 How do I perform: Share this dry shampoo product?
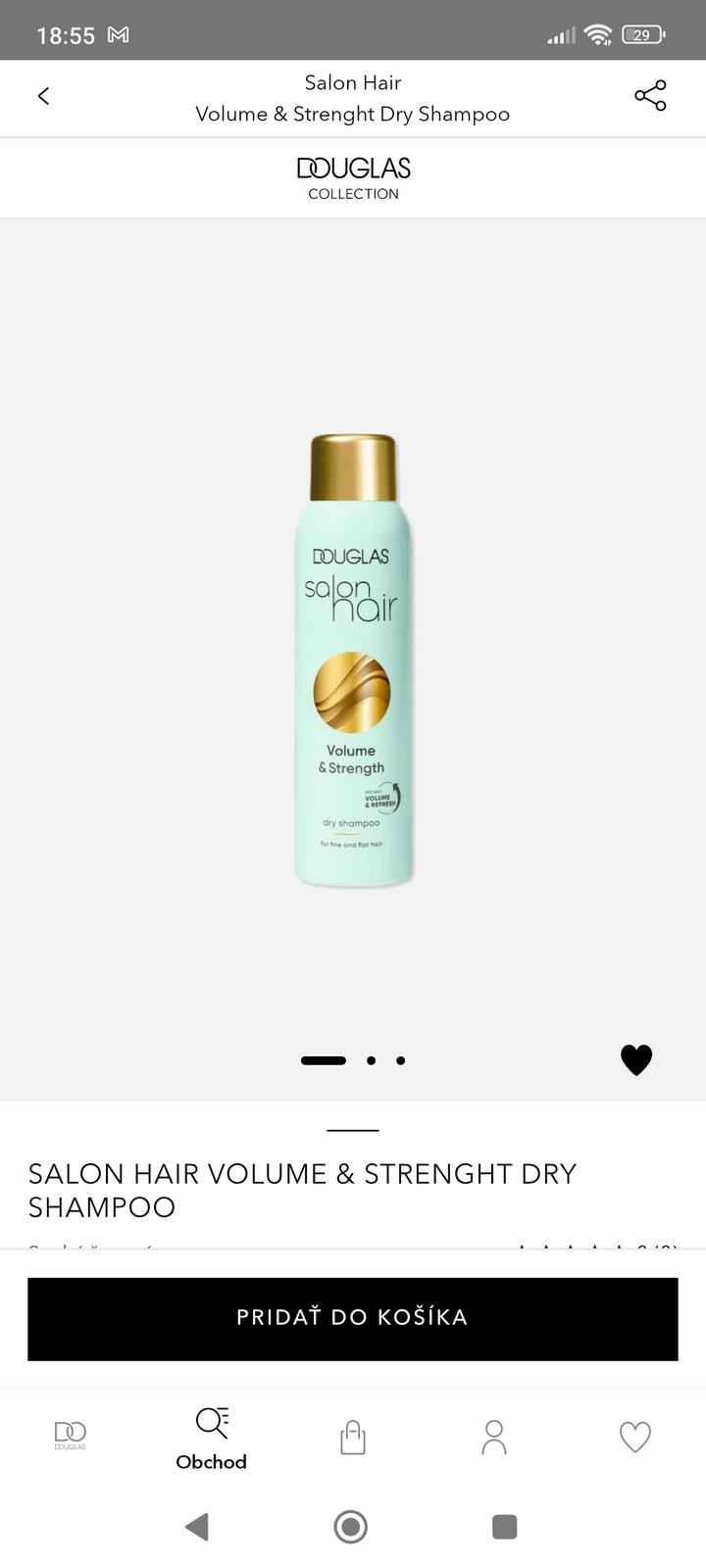pyautogui.click(x=650, y=96)
